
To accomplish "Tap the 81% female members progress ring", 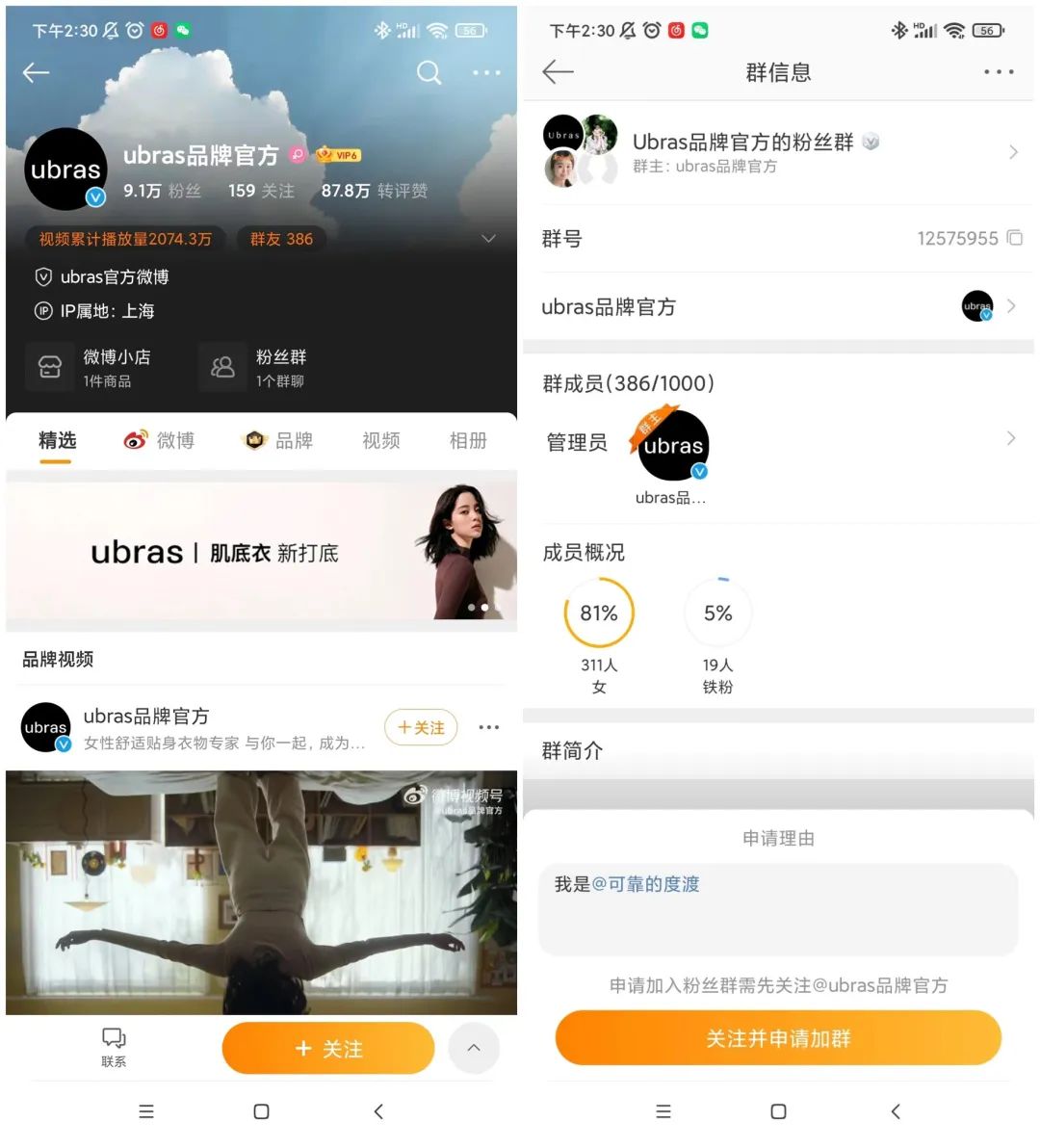I will pos(599,613).
